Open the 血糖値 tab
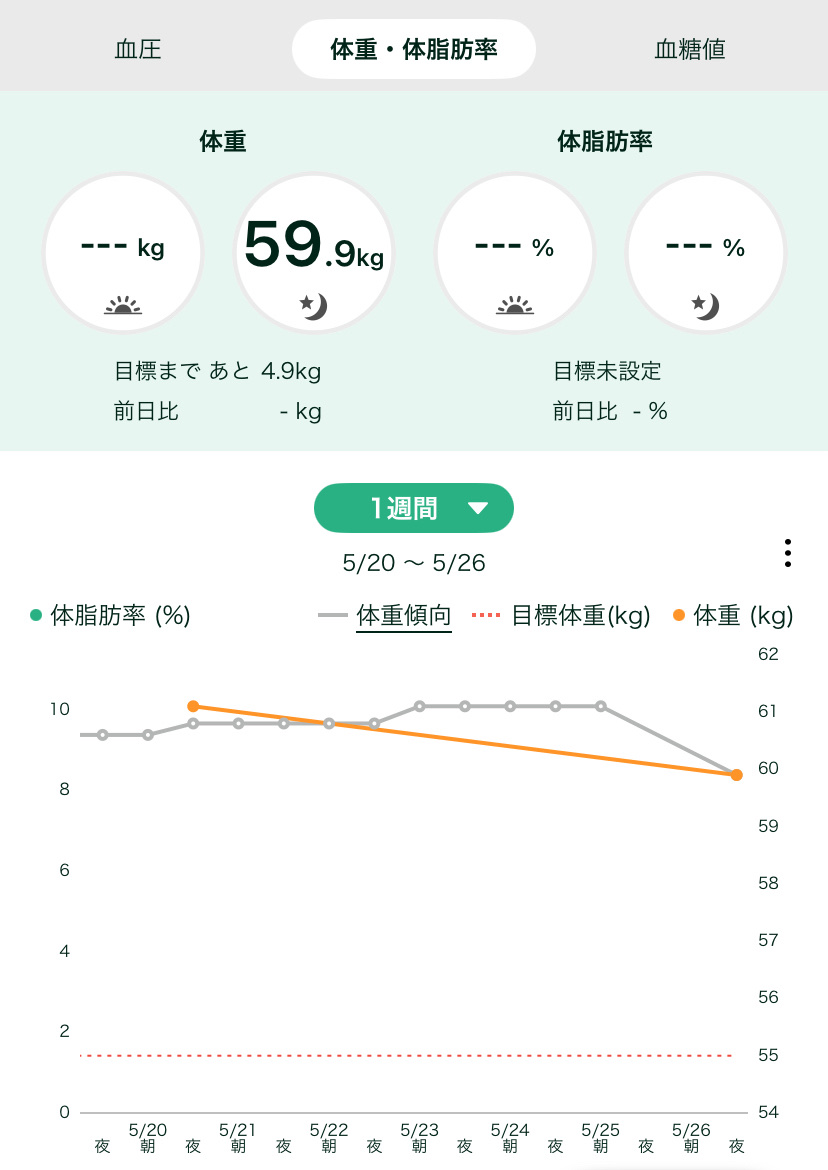 tap(689, 48)
